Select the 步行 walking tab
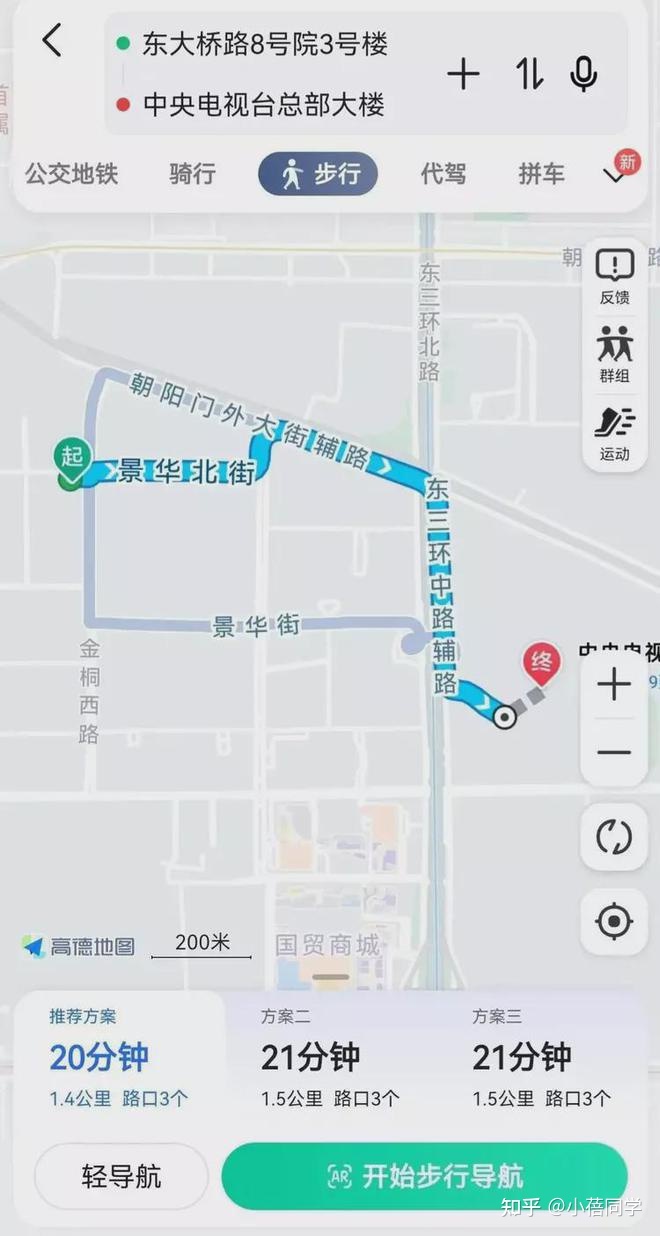Screen dimensions: 660x1236 (318, 174)
